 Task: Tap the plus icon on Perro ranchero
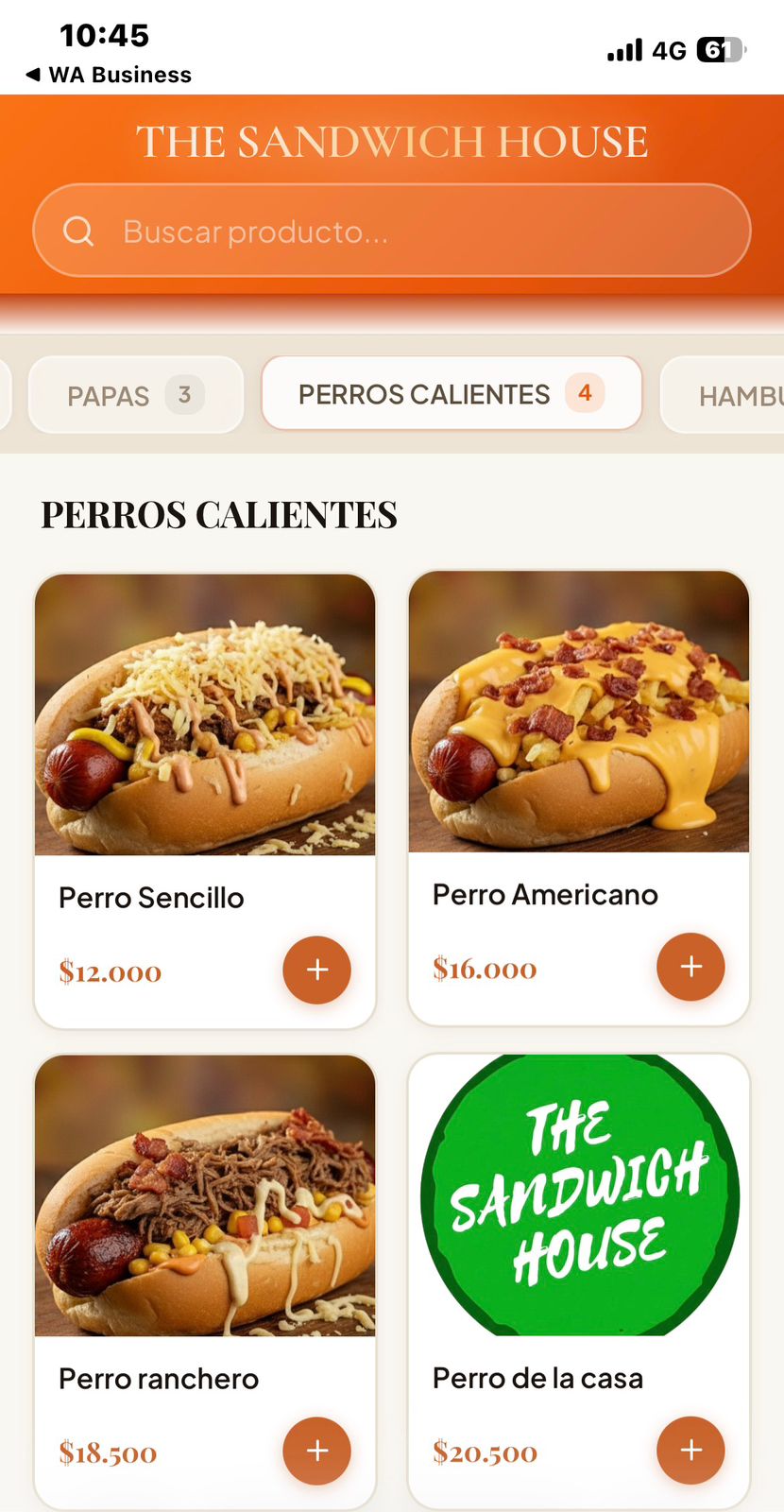316,1451
